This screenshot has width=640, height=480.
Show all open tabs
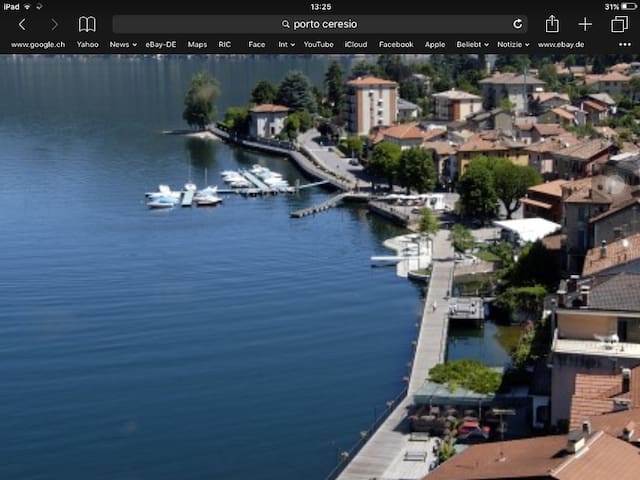(619, 24)
